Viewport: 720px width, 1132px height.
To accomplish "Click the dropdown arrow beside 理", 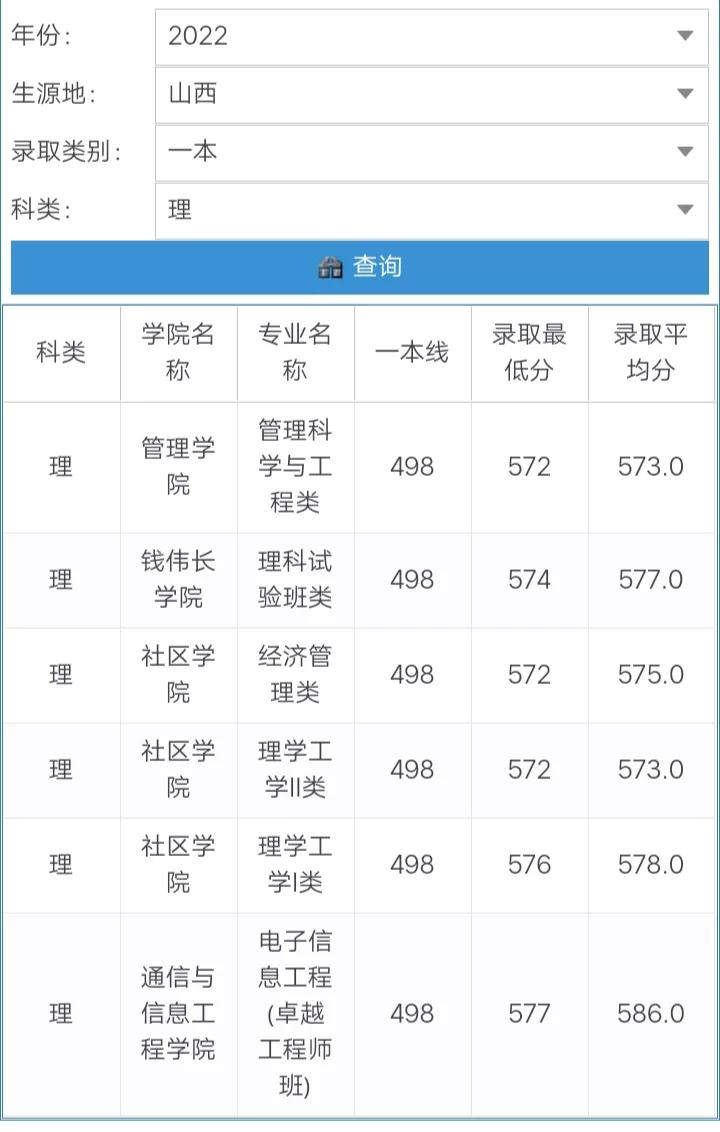I will click(x=684, y=210).
